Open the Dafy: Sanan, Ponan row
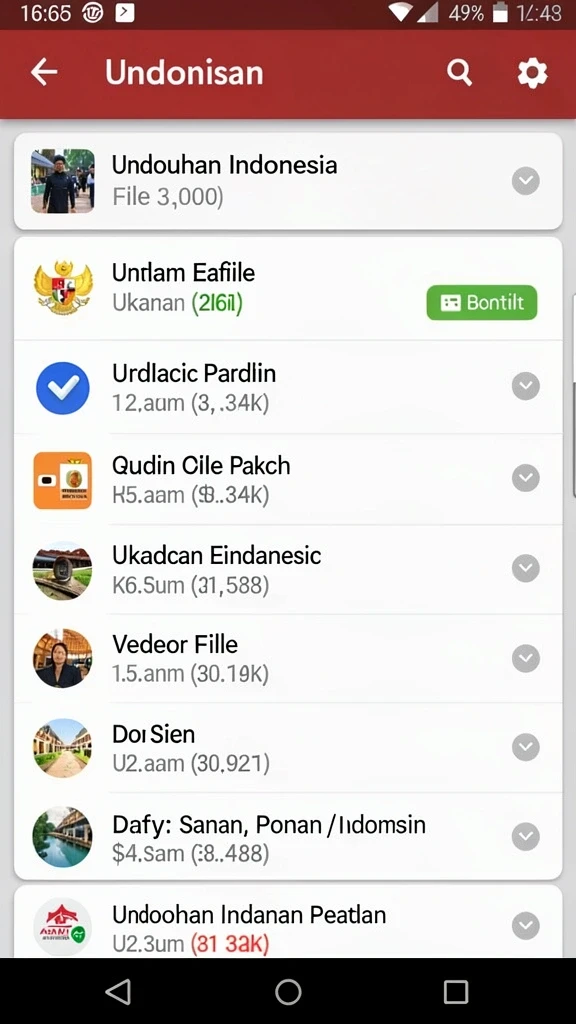 pyautogui.click(x=288, y=837)
